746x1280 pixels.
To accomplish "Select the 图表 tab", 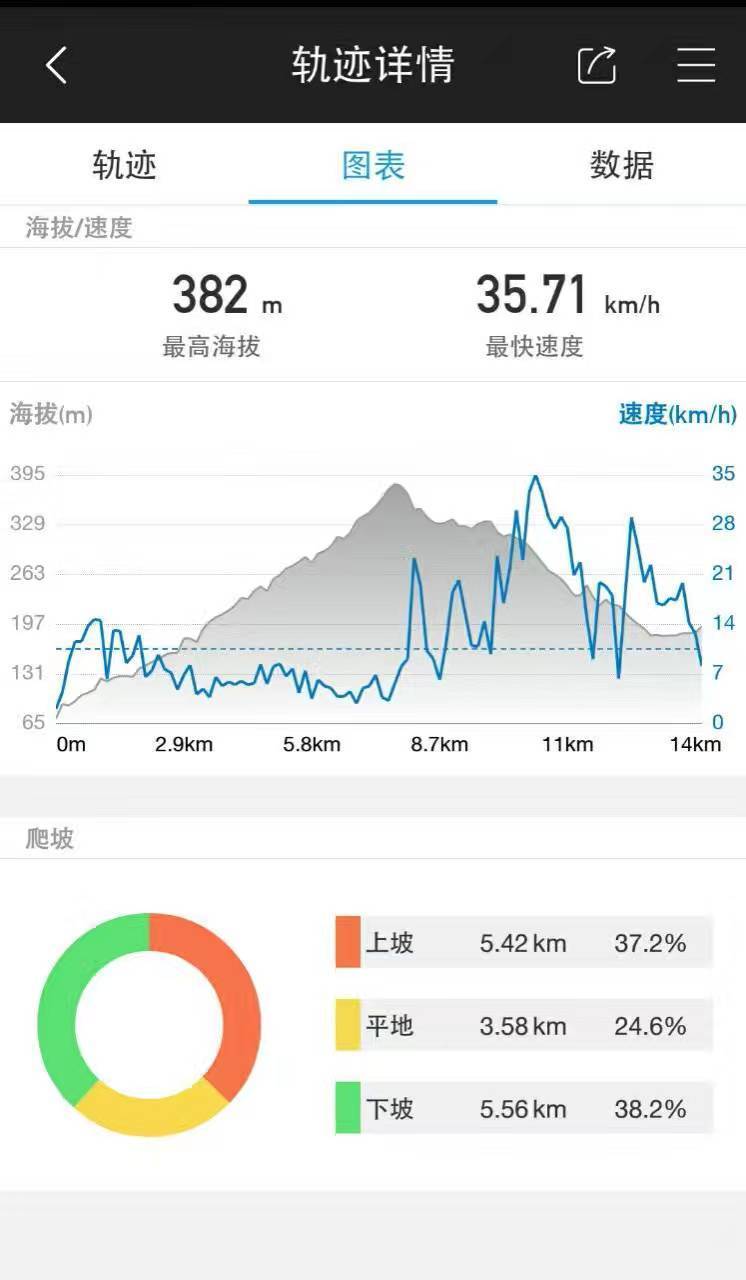I will pyautogui.click(x=373, y=164).
